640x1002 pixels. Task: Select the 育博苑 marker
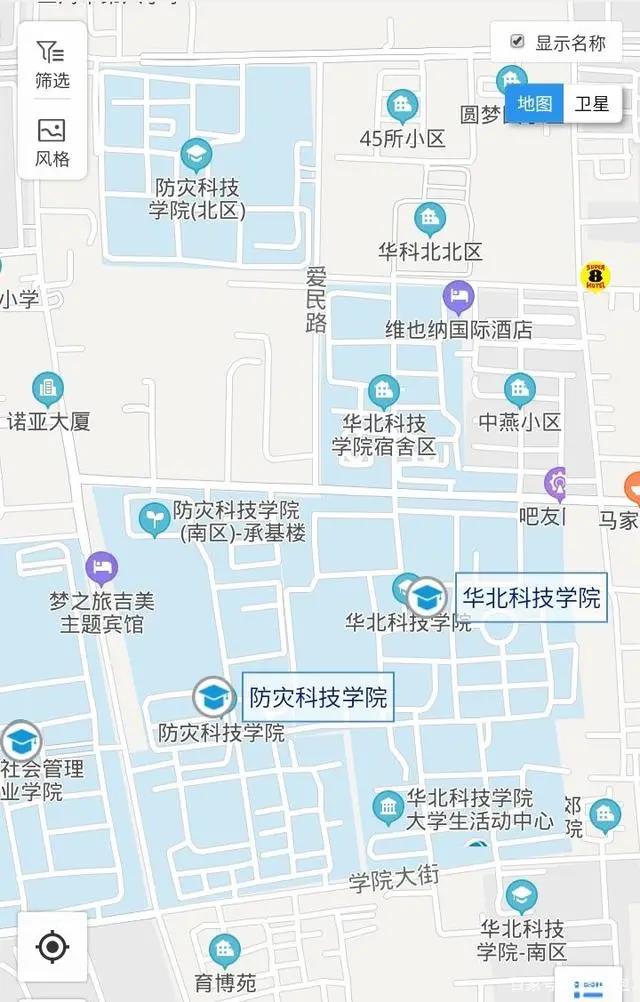click(x=224, y=949)
